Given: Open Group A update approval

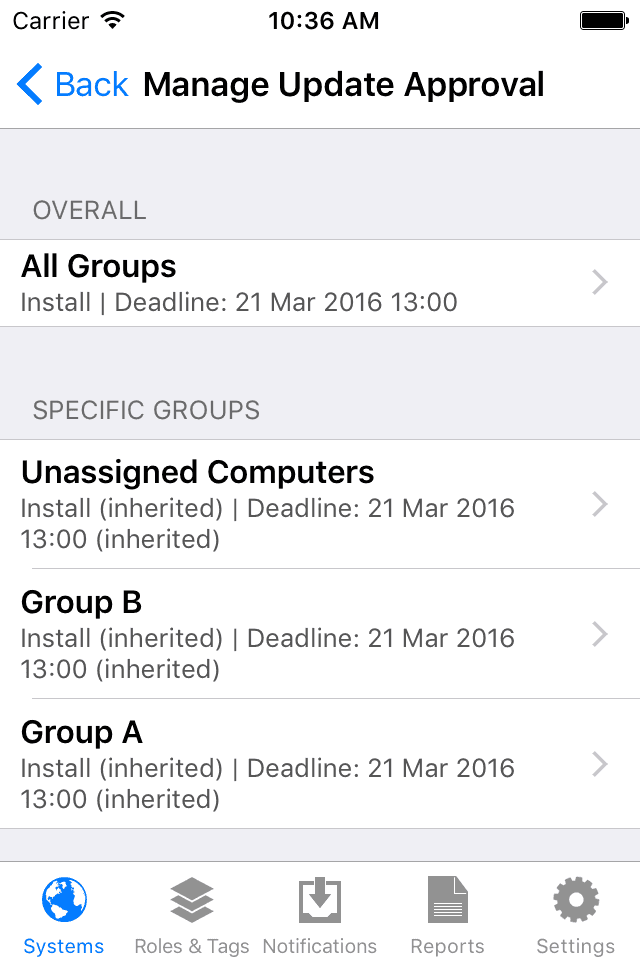Looking at the screenshot, I should click(x=320, y=764).
